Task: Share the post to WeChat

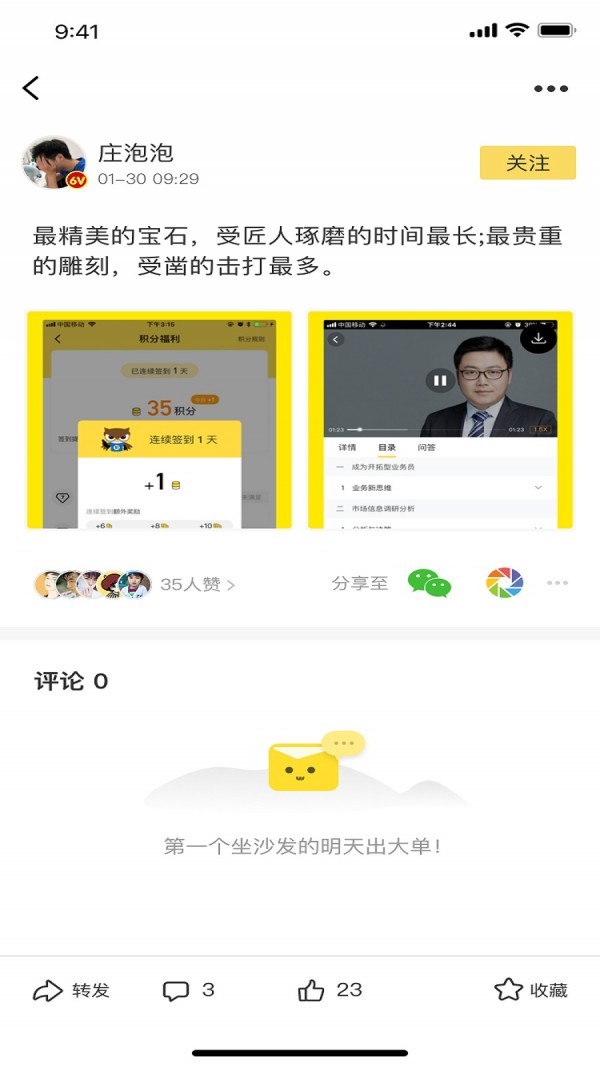Action: pyautogui.click(x=429, y=583)
